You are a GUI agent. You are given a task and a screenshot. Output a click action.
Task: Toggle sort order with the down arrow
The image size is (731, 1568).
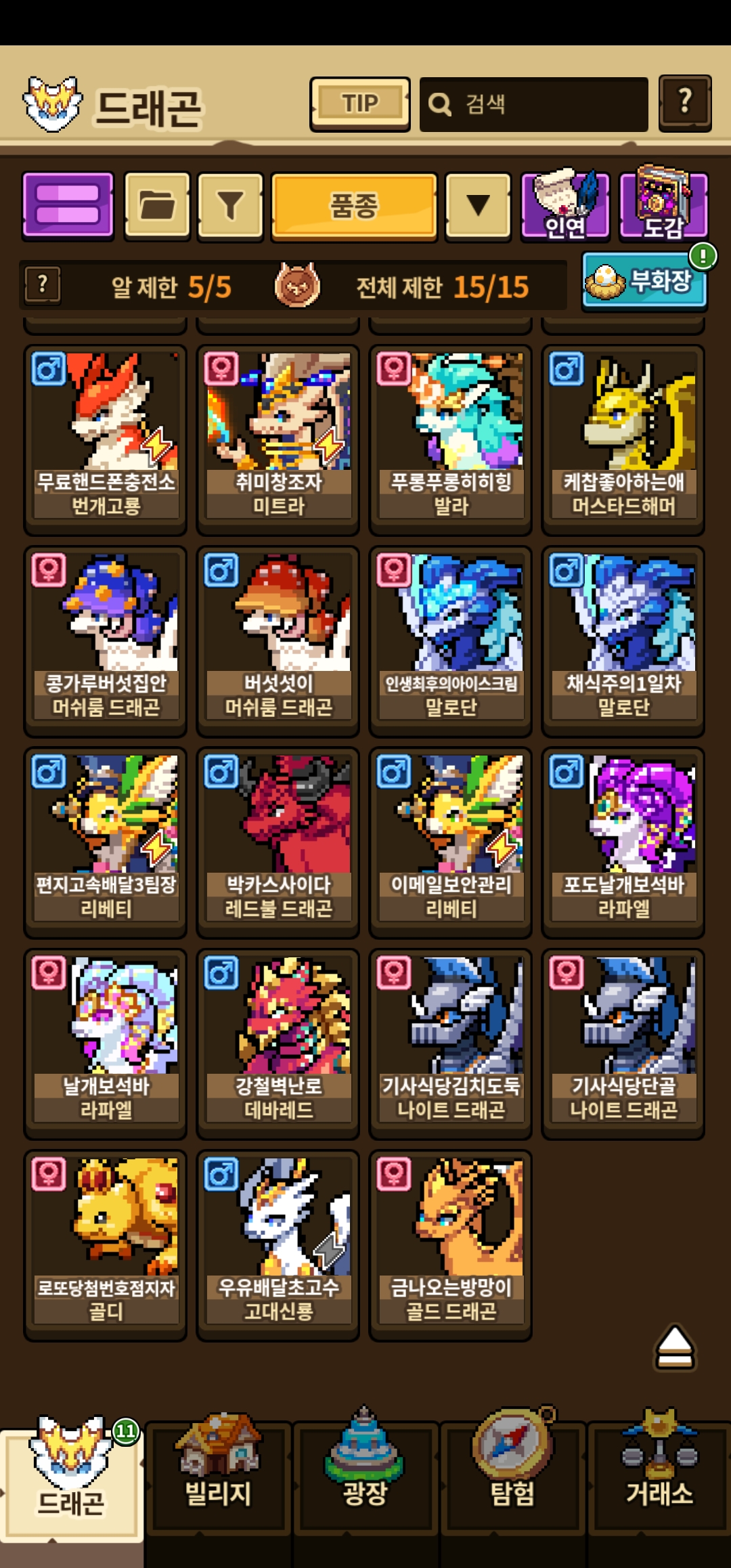(478, 206)
